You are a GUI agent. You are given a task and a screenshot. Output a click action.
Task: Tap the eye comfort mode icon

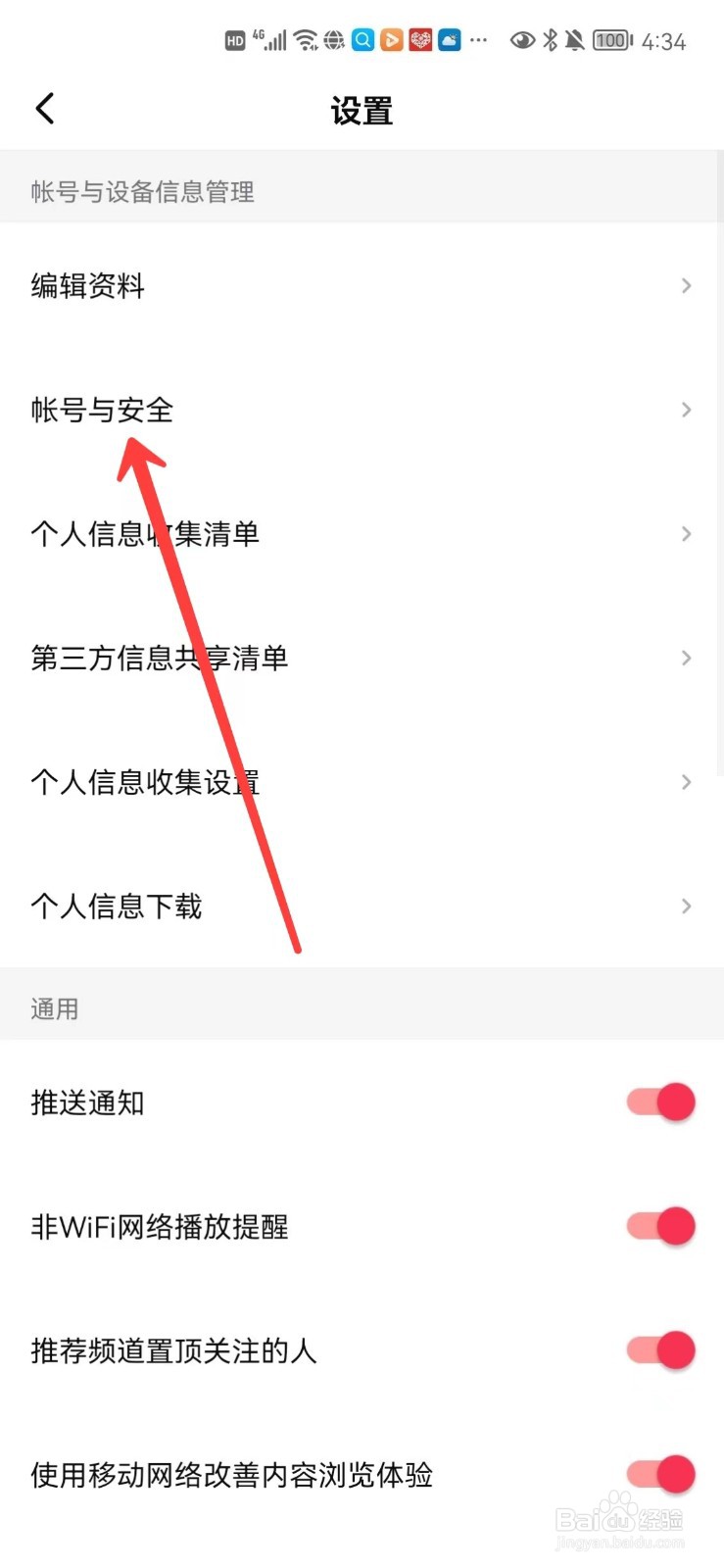click(520, 40)
